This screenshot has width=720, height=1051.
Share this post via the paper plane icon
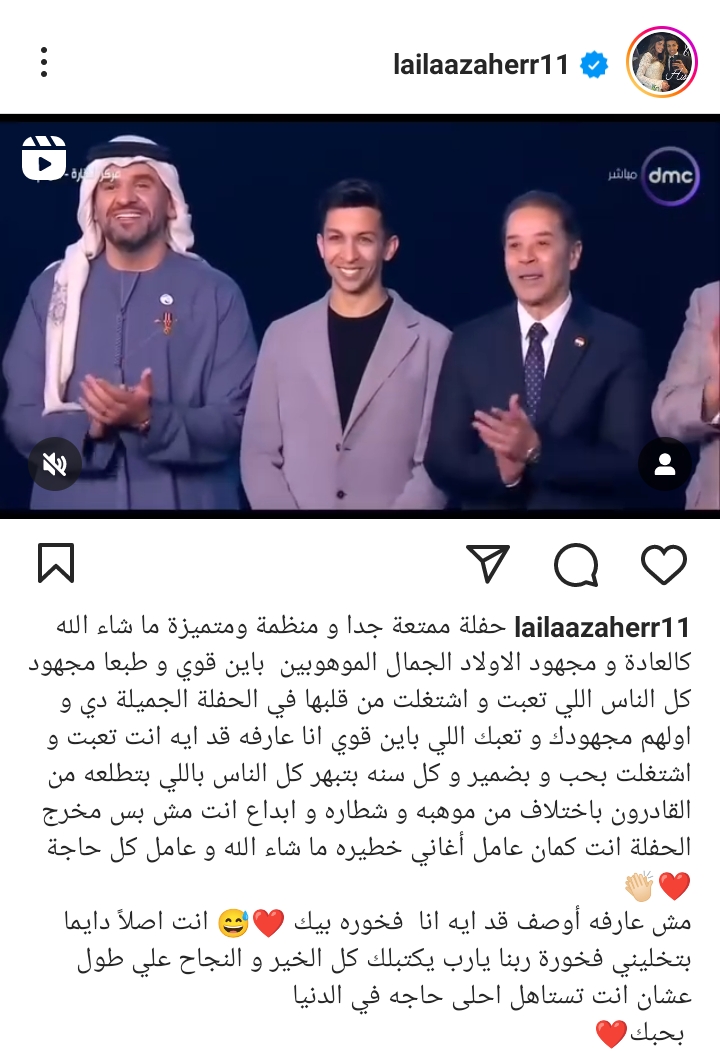point(489,564)
